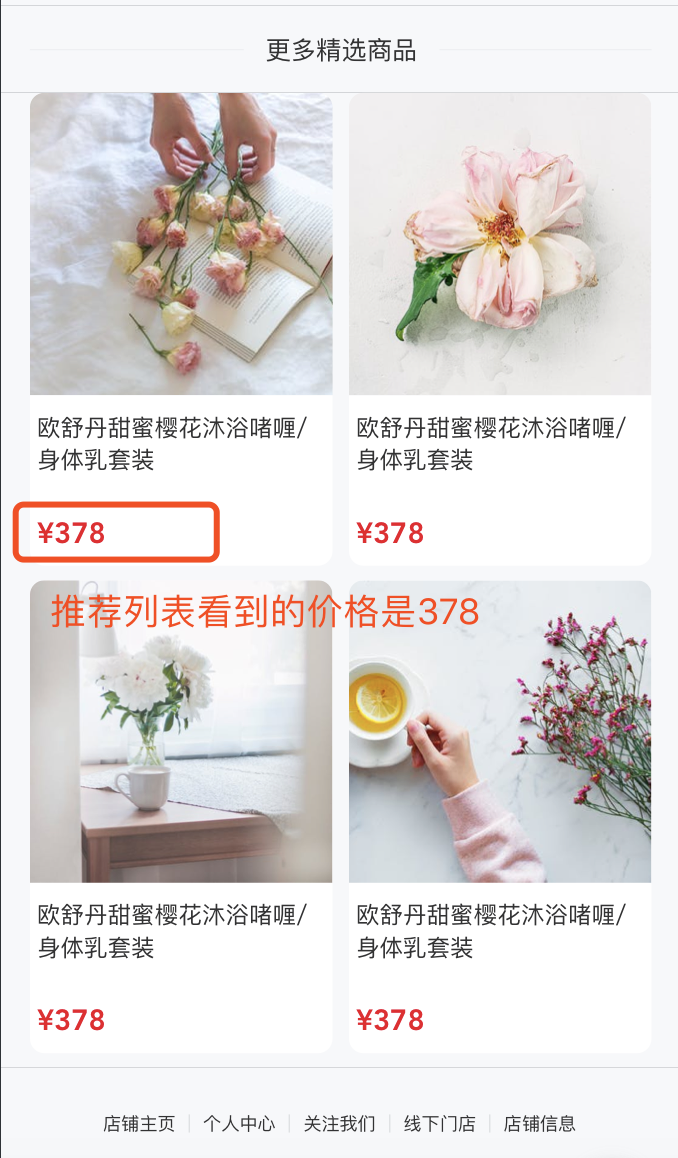Open the product card showing the single pink flower
Viewport: 678px width, 1158px height.
coord(500,244)
